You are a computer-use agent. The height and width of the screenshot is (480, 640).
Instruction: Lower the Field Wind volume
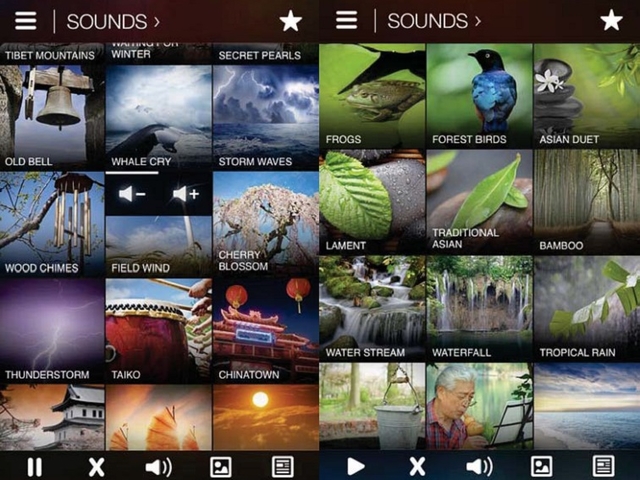tap(133, 194)
